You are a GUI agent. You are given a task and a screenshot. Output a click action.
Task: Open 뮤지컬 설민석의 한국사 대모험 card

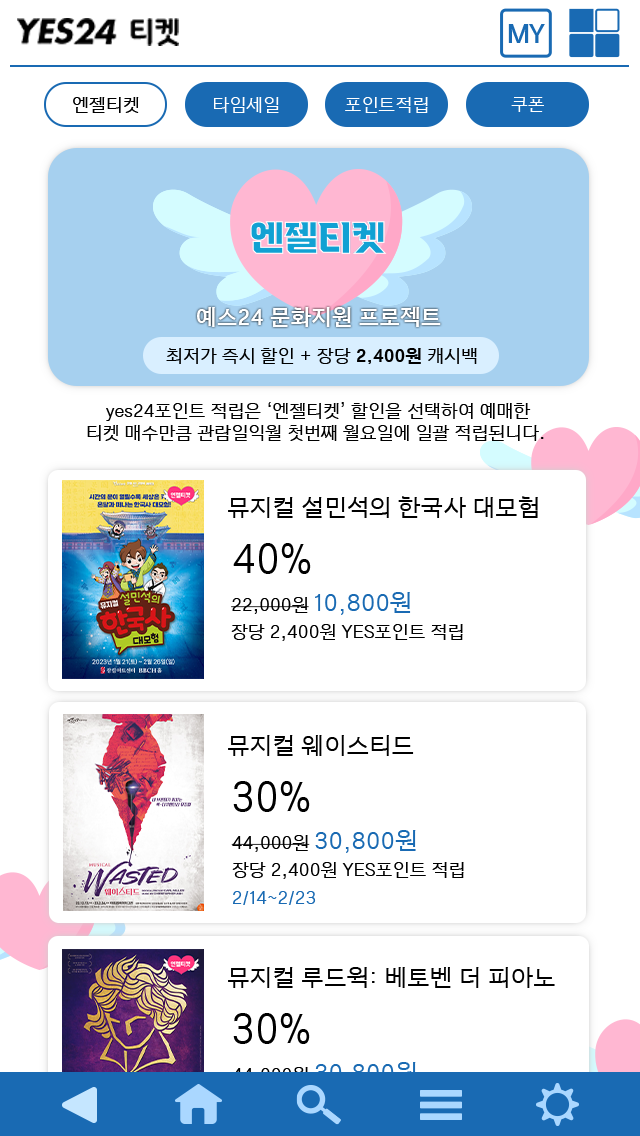click(x=317, y=580)
